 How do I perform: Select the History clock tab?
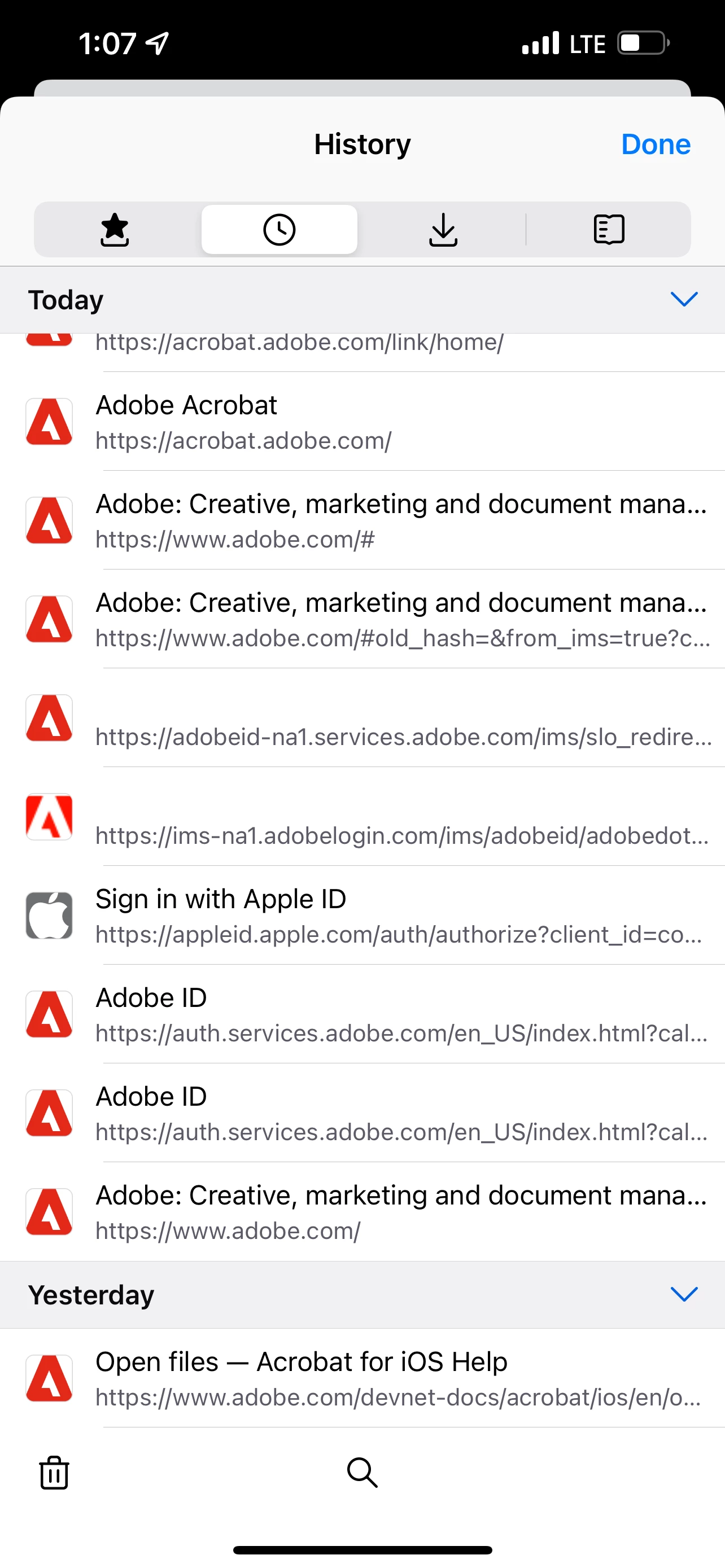tap(279, 230)
